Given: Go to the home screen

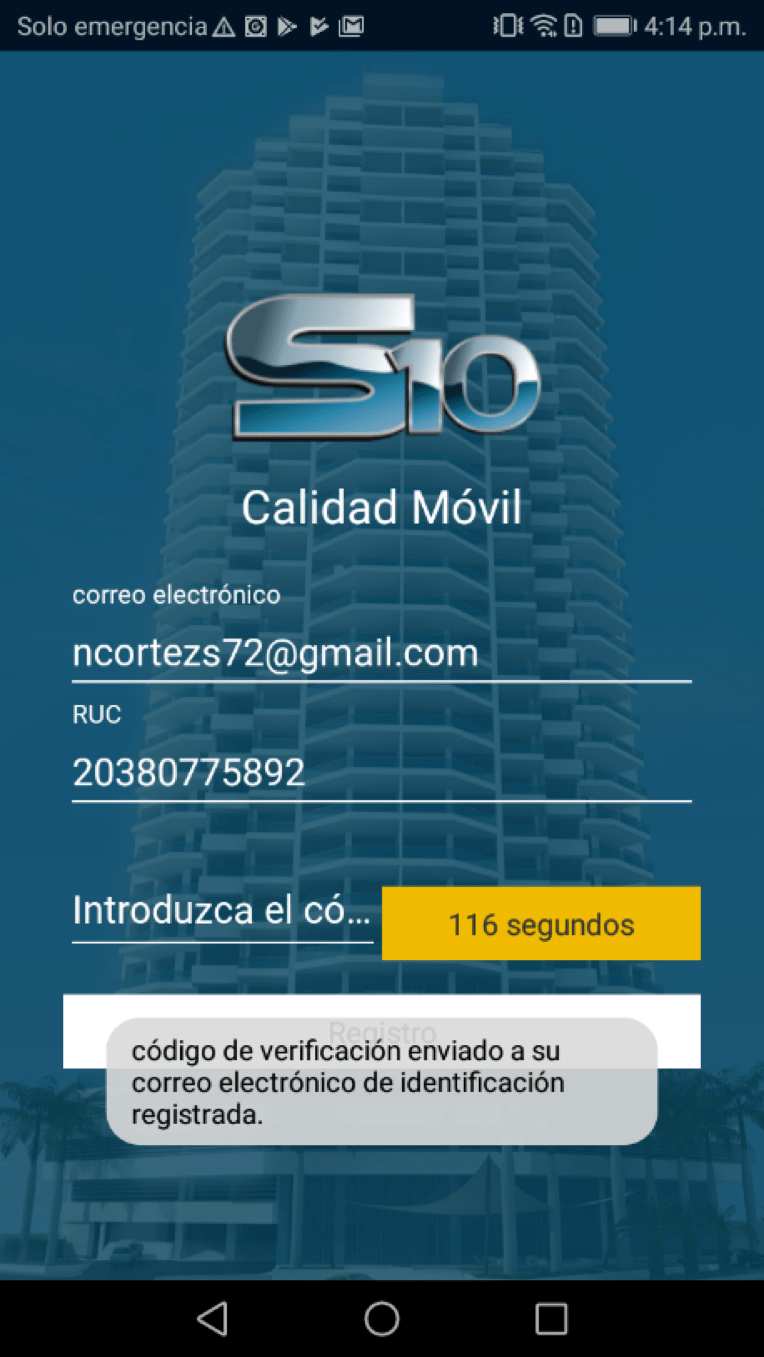Looking at the screenshot, I should [382, 1318].
